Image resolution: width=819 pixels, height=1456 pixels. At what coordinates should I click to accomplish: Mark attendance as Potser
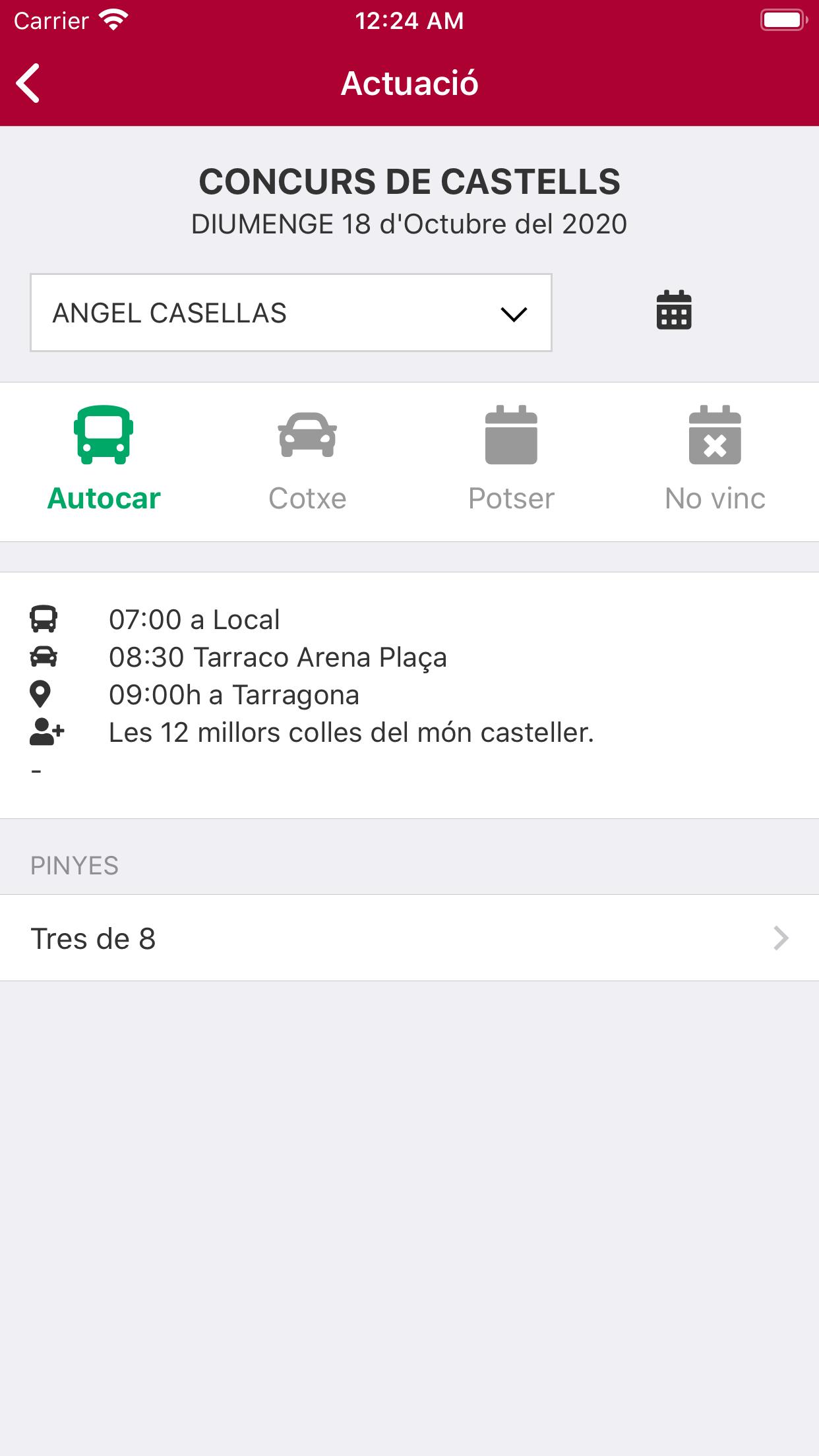tap(511, 461)
